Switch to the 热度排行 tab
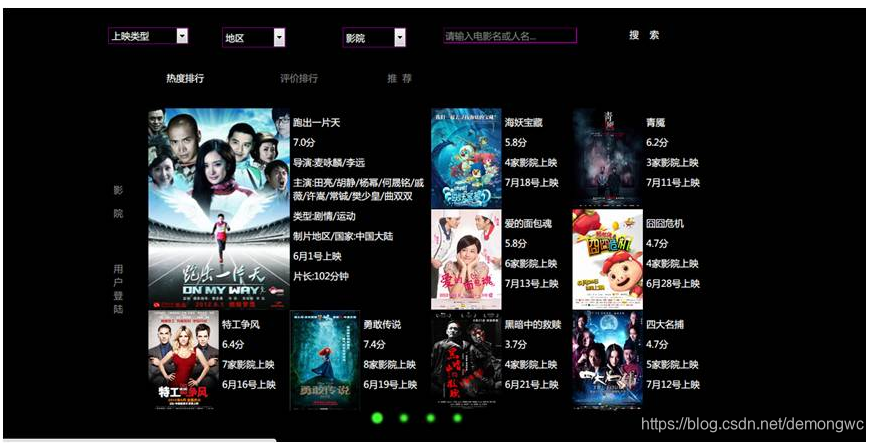Viewport: 874px width, 443px height. 185,78
